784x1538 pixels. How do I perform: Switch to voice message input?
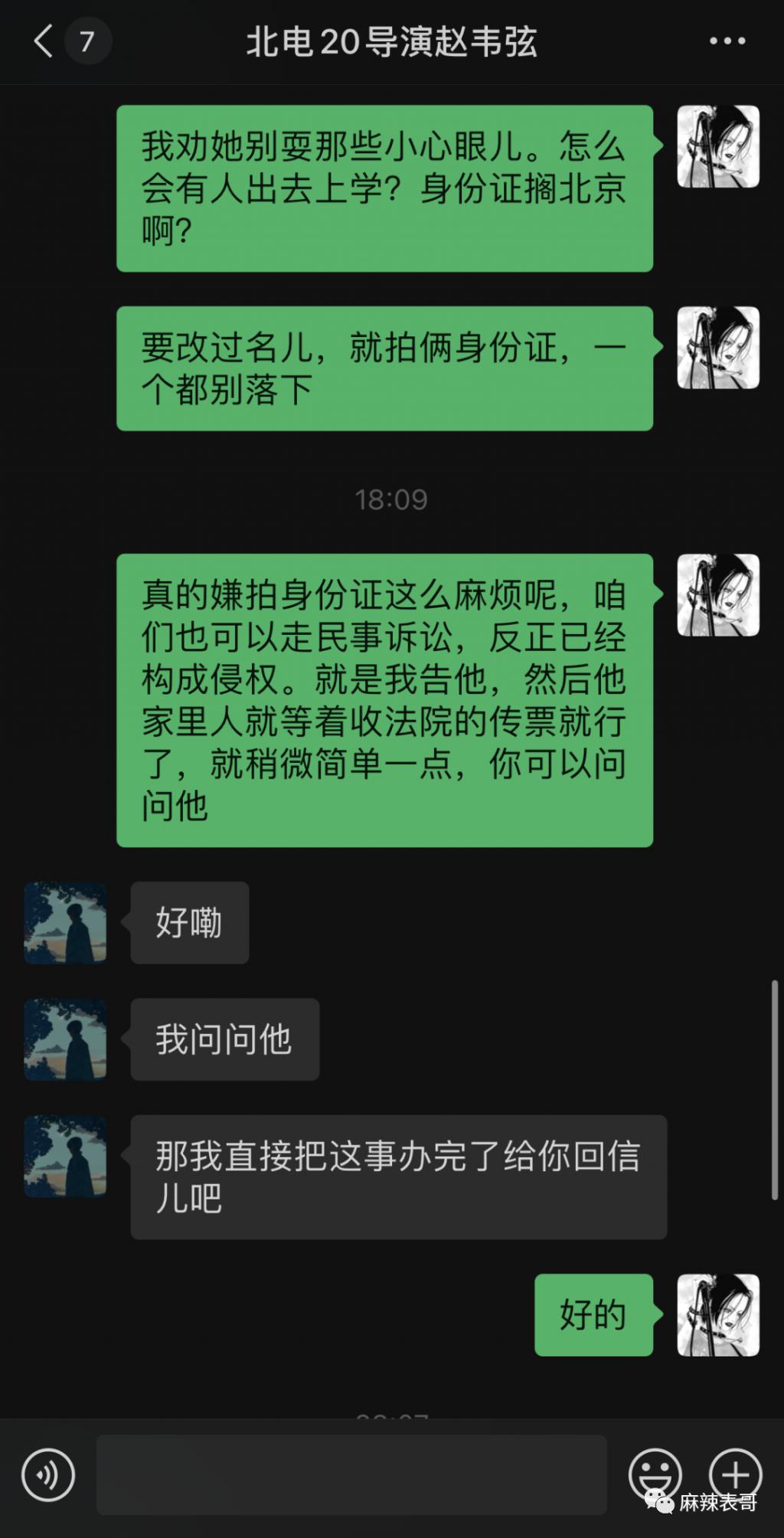point(48,1474)
